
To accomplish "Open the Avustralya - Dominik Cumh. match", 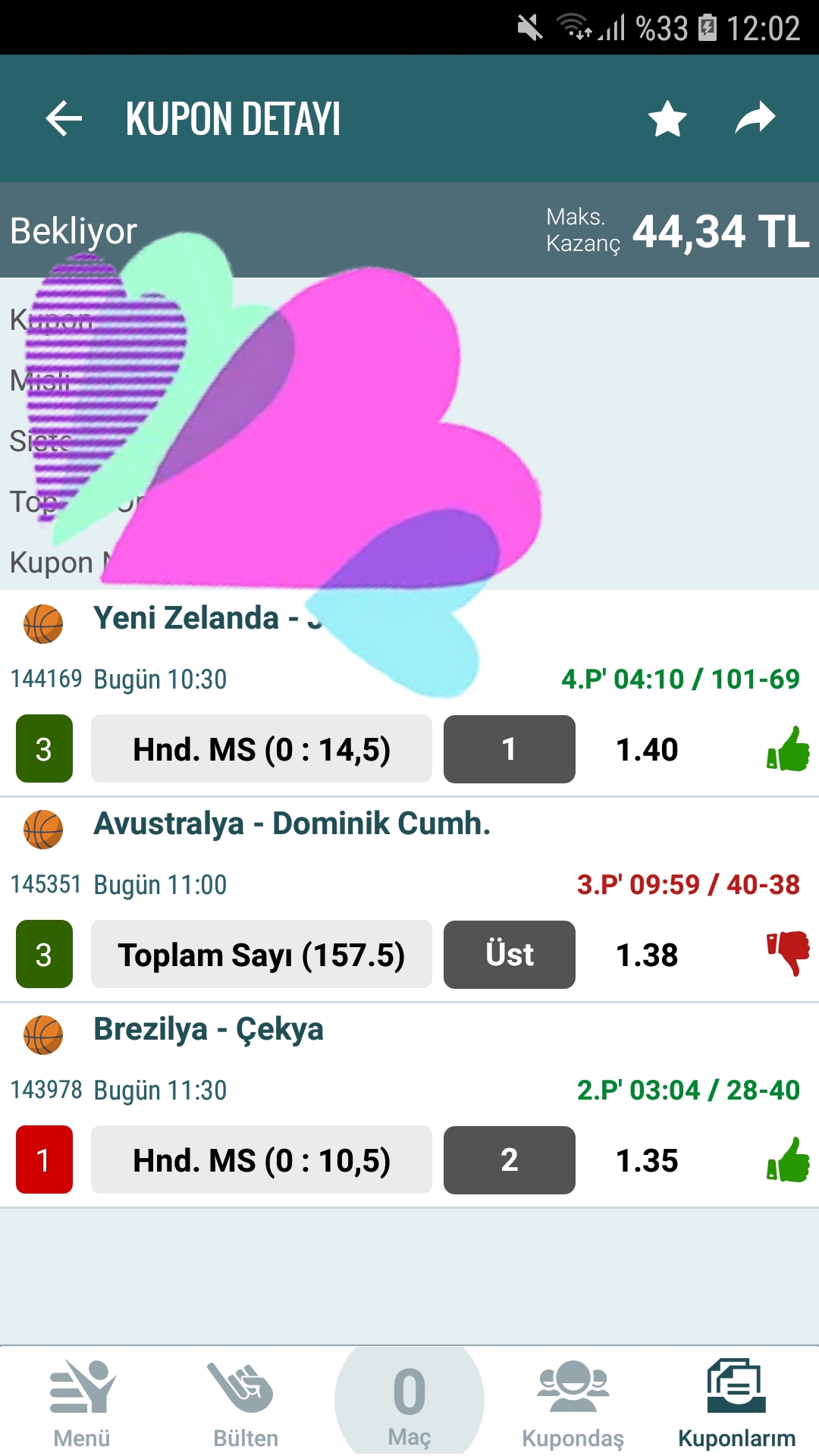I will click(292, 824).
